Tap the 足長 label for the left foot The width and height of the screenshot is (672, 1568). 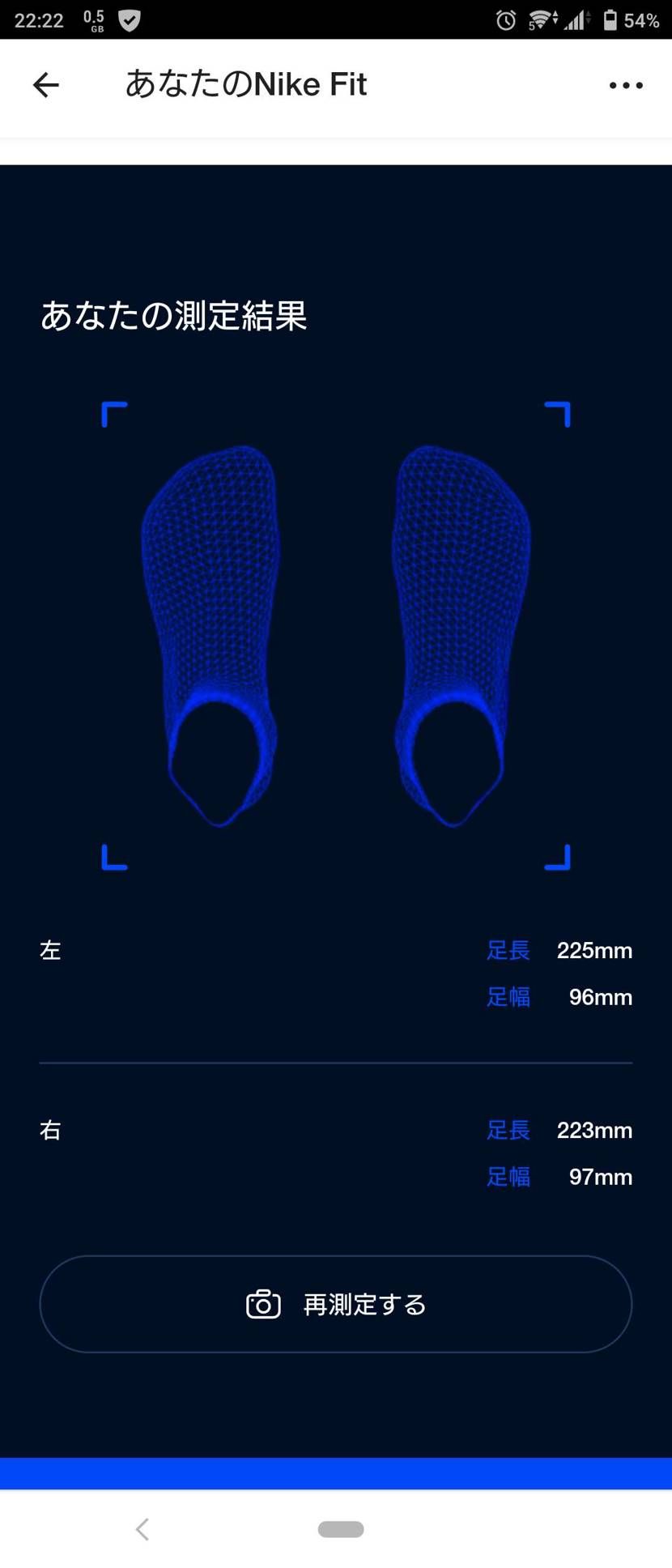coord(508,950)
